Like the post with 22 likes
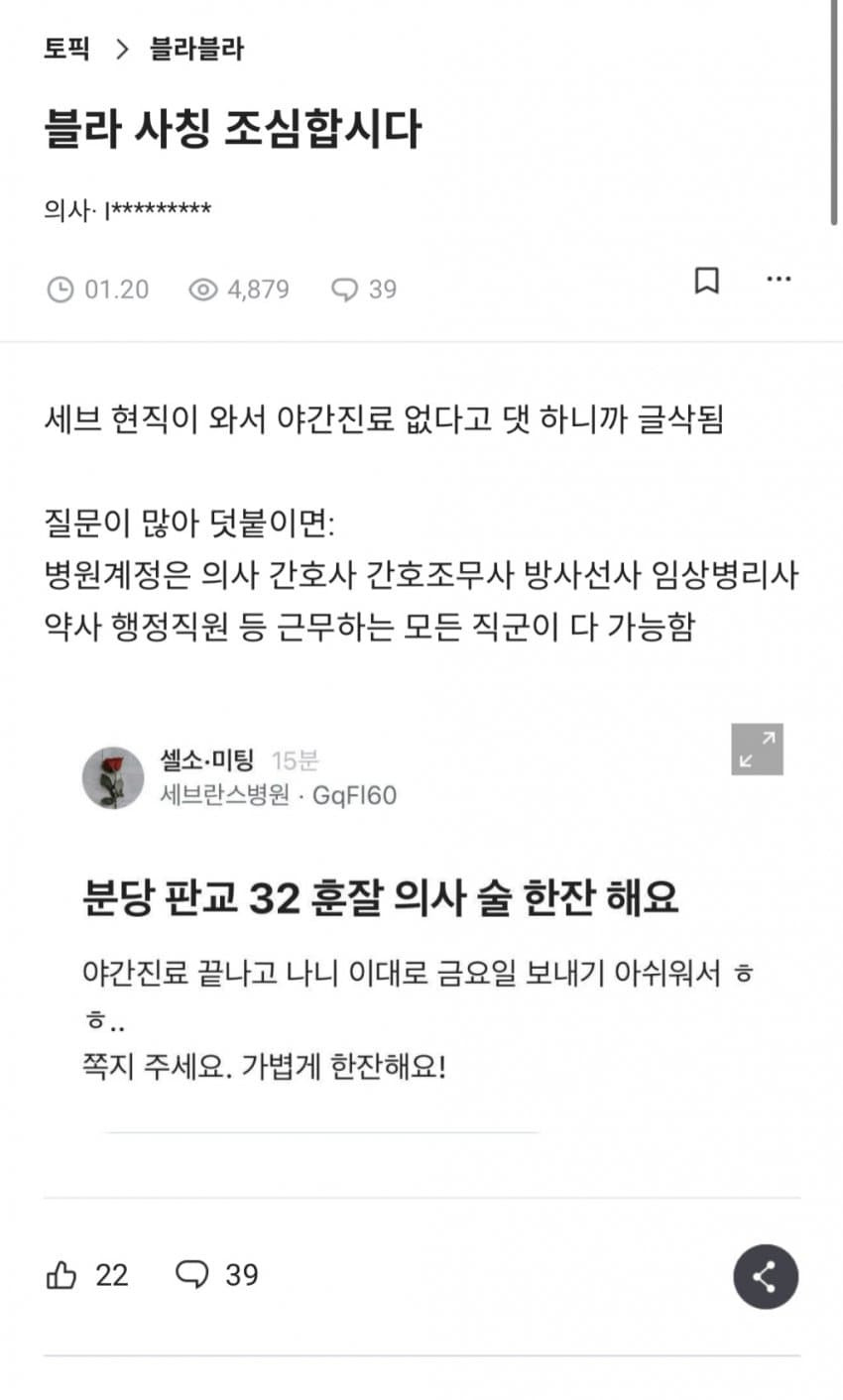This screenshot has height=1400, width=843. point(62,1274)
